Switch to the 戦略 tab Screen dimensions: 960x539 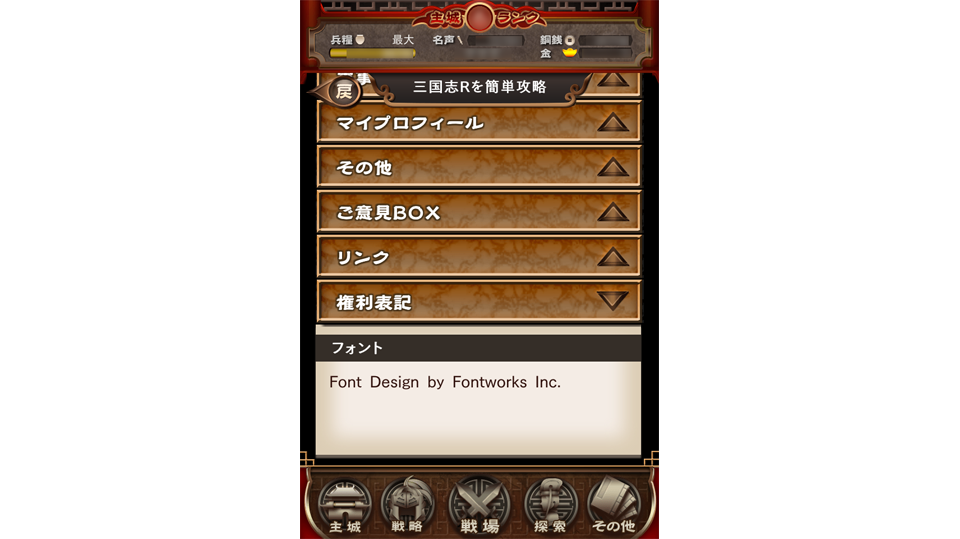tap(408, 505)
